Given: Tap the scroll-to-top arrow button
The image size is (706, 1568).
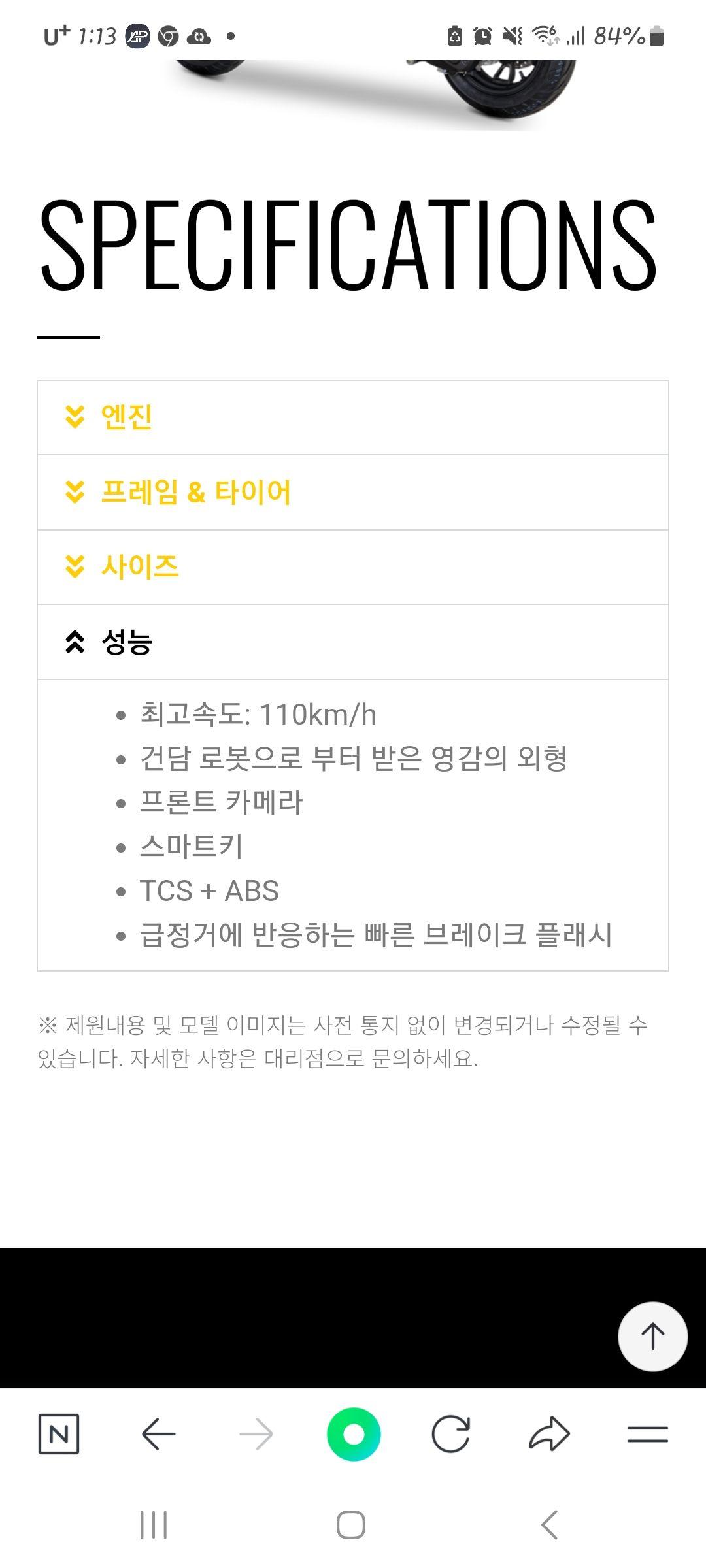Looking at the screenshot, I should (652, 1336).
